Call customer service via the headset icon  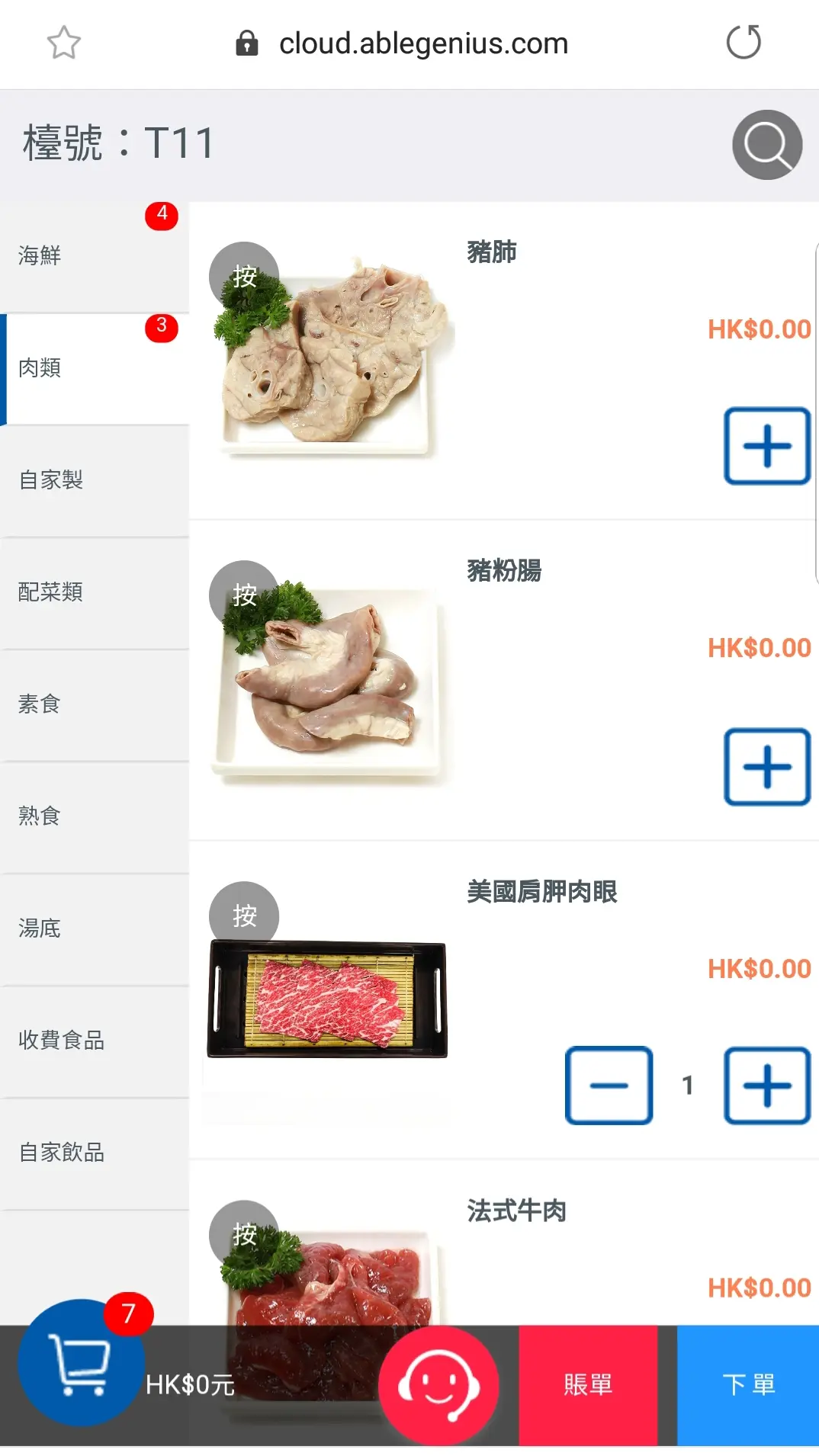coord(439,1385)
